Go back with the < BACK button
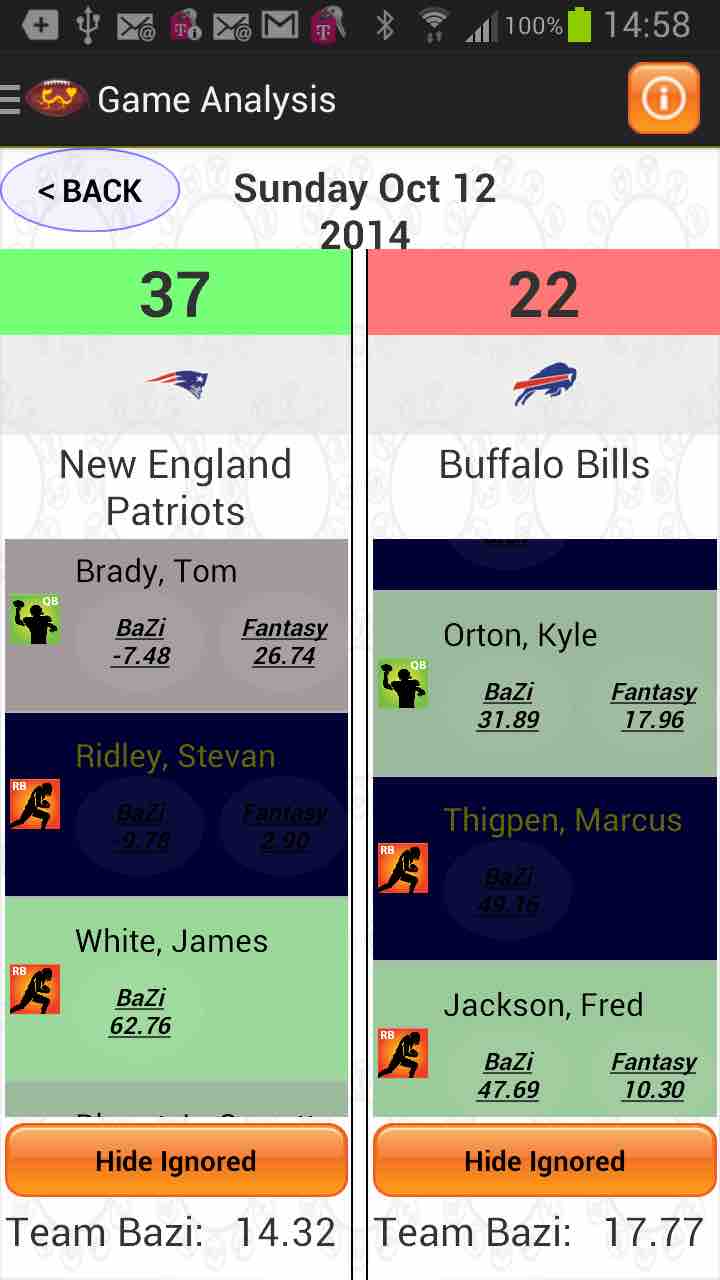 point(90,190)
